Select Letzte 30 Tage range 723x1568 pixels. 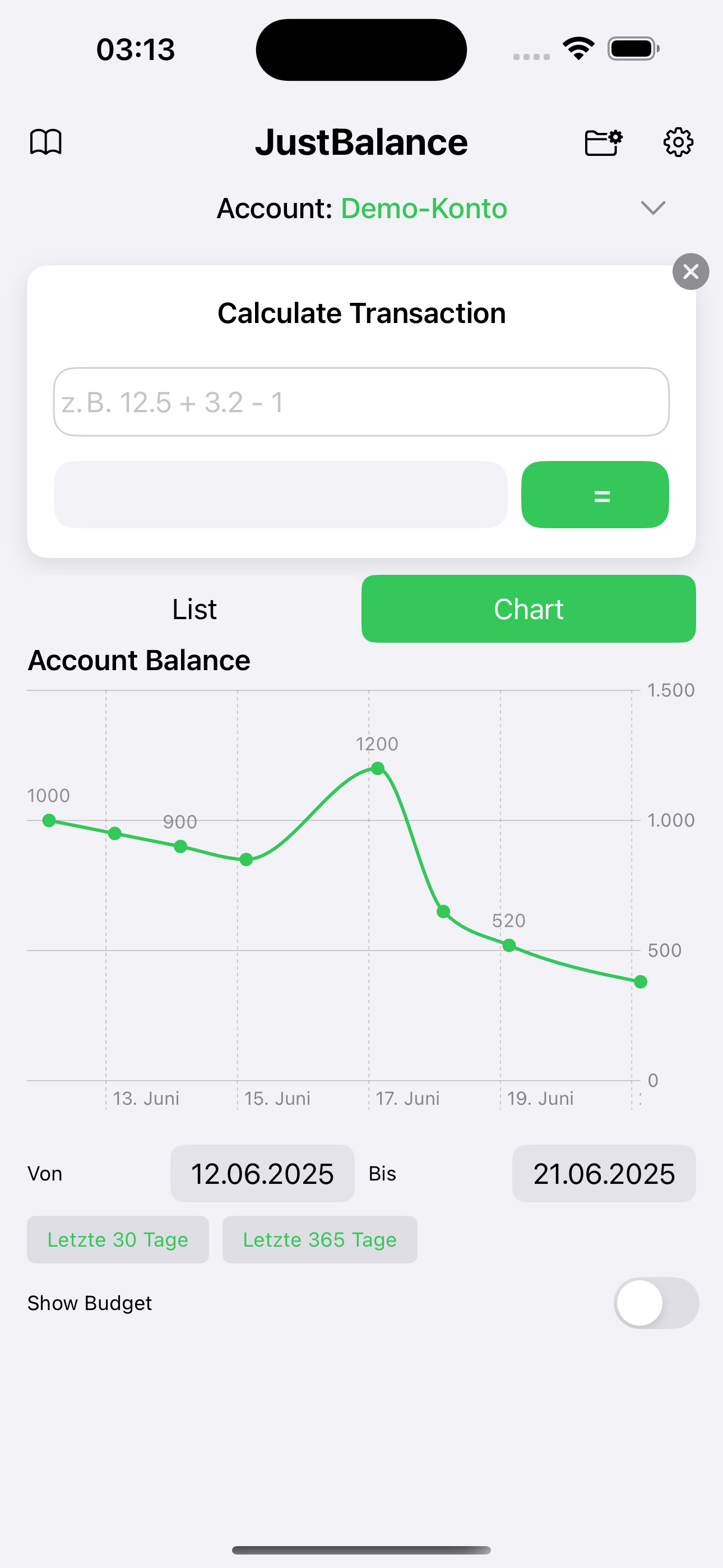click(x=118, y=1240)
